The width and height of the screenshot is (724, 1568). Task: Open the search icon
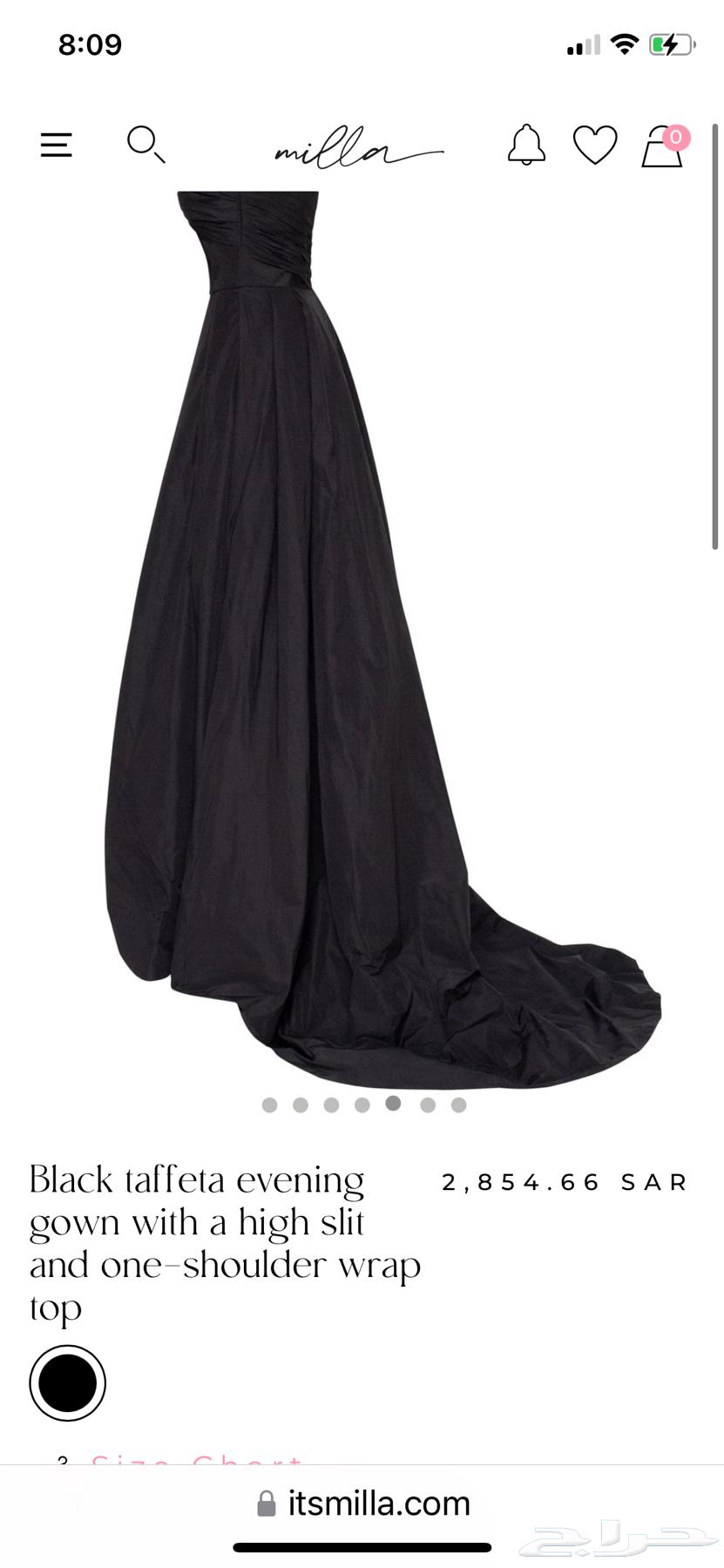pyautogui.click(x=145, y=145)
